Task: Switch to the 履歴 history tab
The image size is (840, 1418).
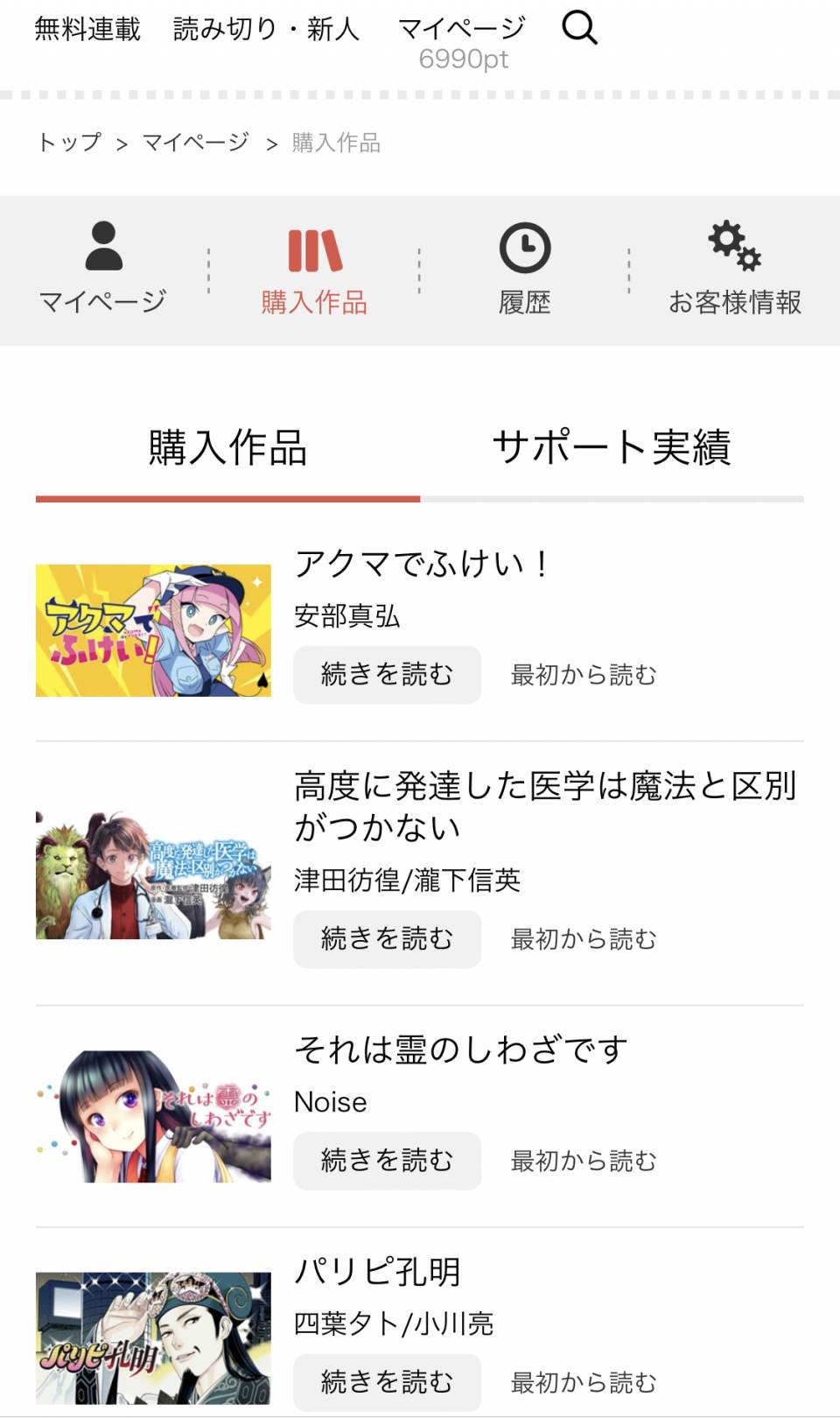Action: pyautogui.click(x=524, y=268)
